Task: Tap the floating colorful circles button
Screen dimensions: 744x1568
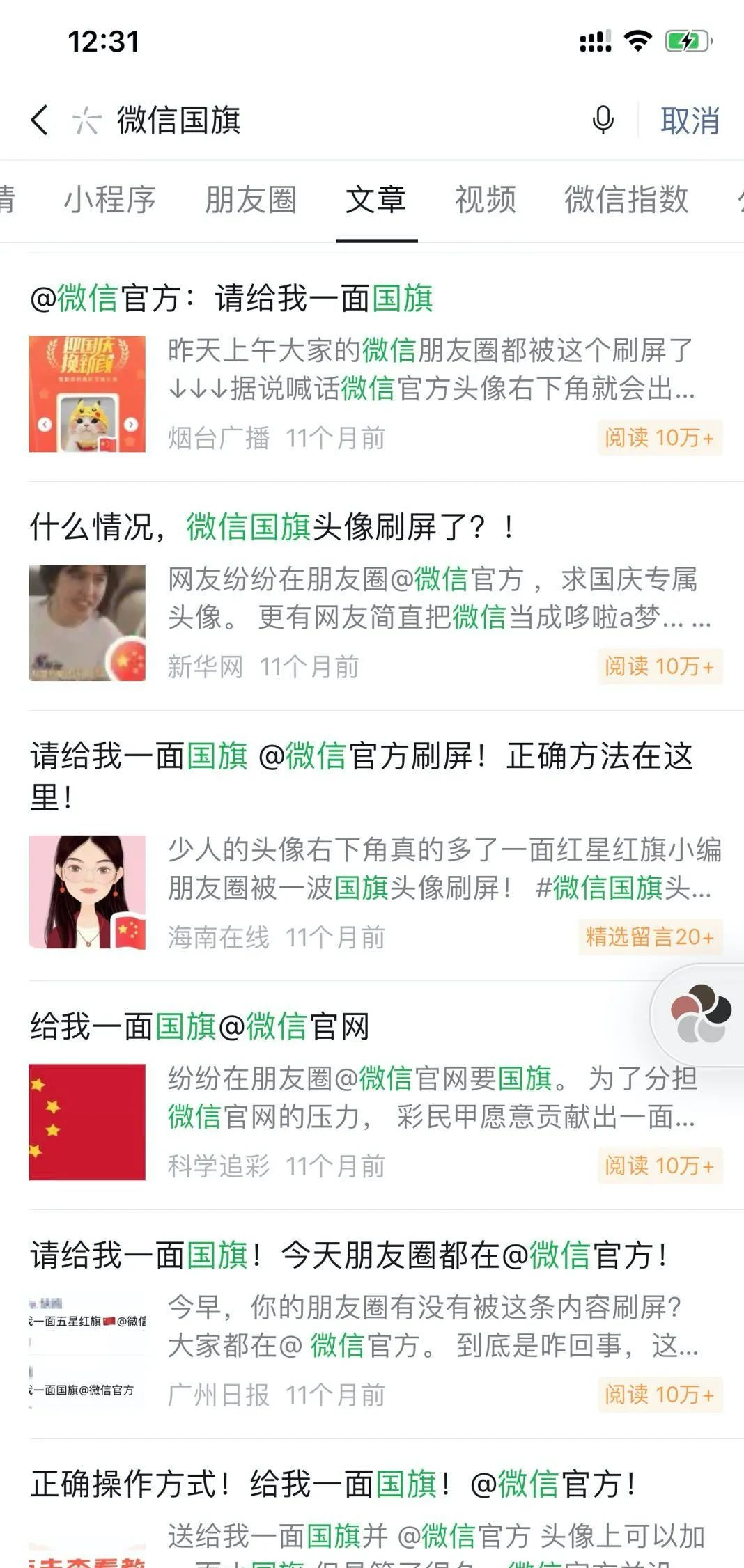Action: tap(701, 1015)
